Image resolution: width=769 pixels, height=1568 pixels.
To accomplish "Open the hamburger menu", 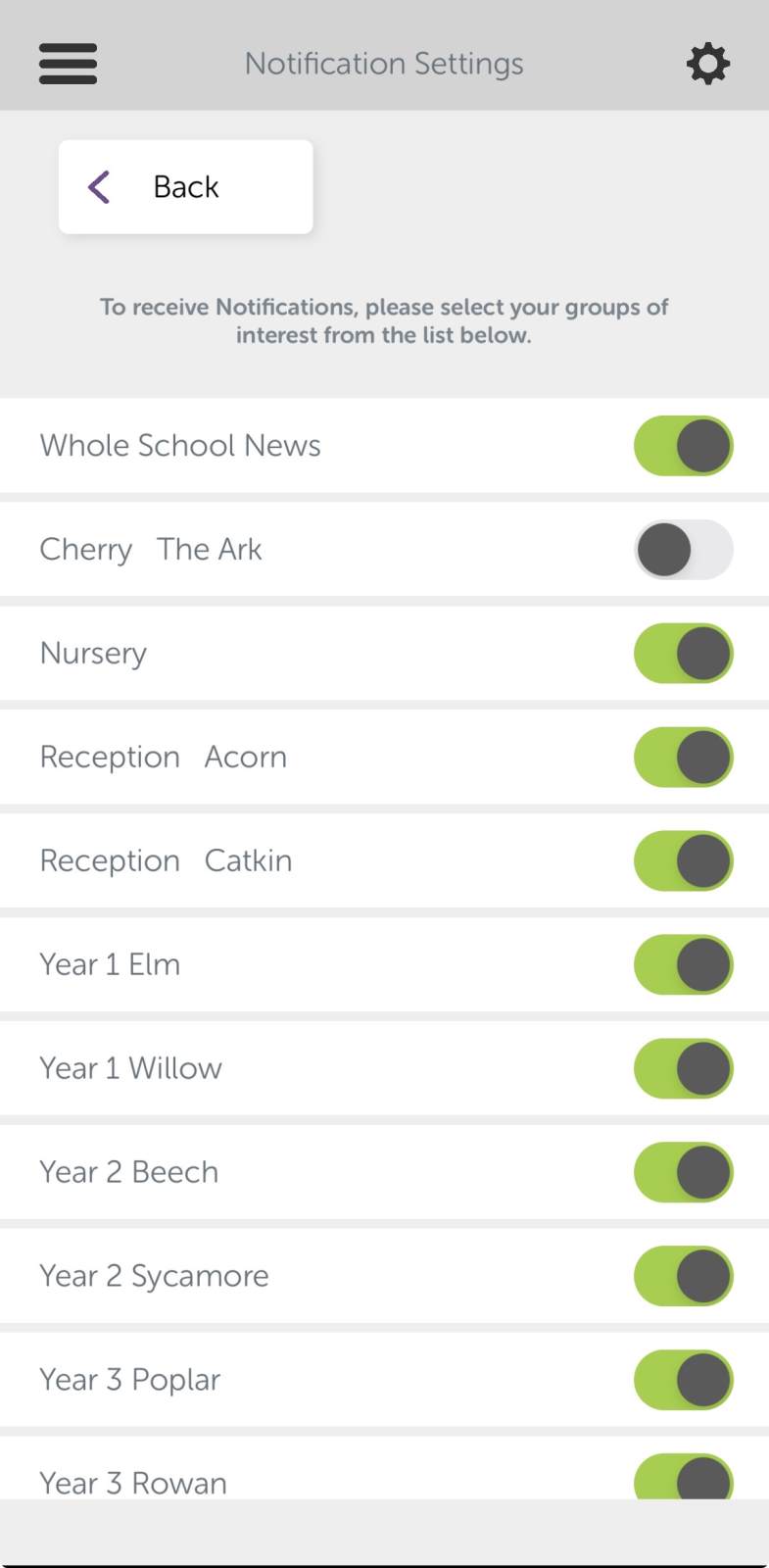I will [x=68, y=64].
